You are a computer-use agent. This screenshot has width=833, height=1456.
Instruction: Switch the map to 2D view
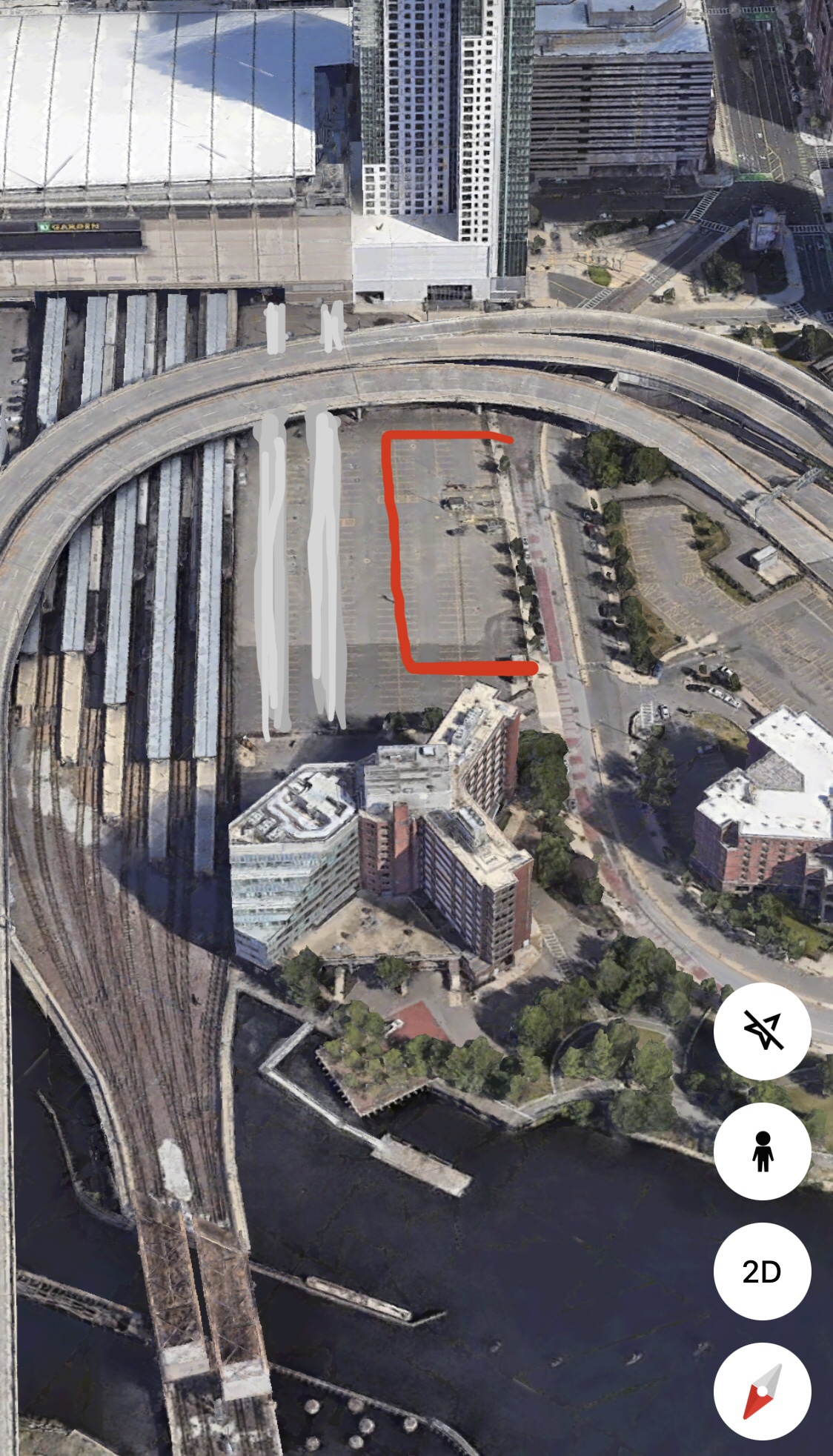763,1272
